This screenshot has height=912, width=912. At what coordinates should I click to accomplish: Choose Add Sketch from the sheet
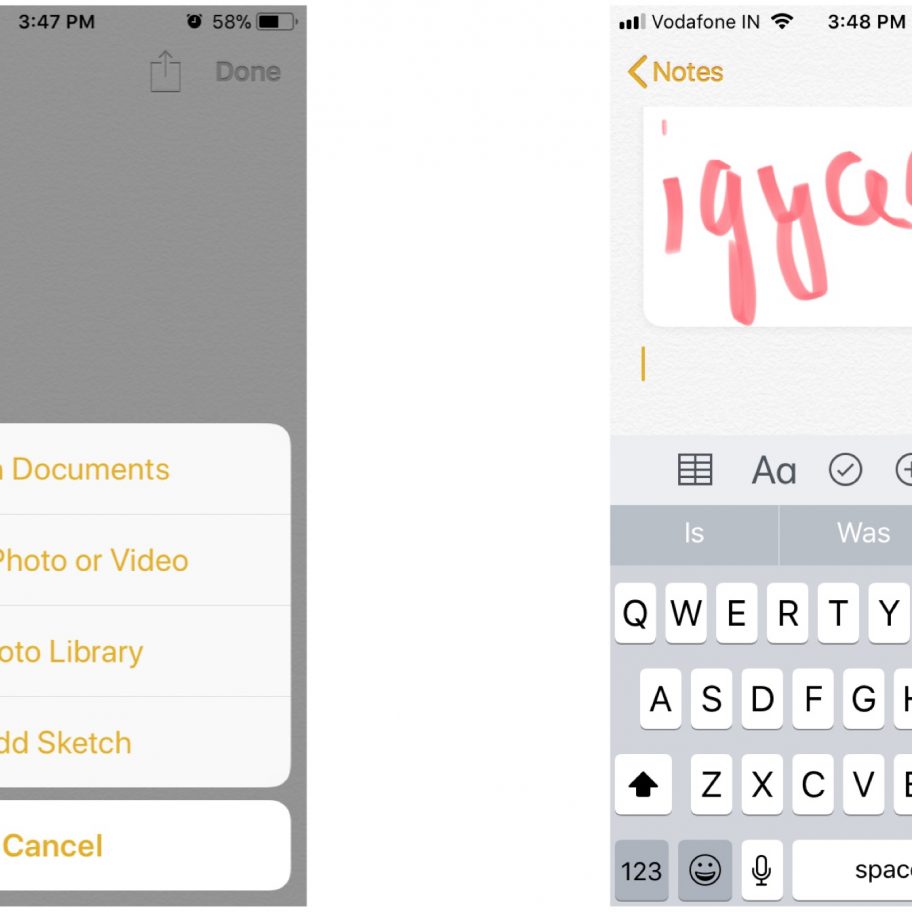tap(68, 742)
